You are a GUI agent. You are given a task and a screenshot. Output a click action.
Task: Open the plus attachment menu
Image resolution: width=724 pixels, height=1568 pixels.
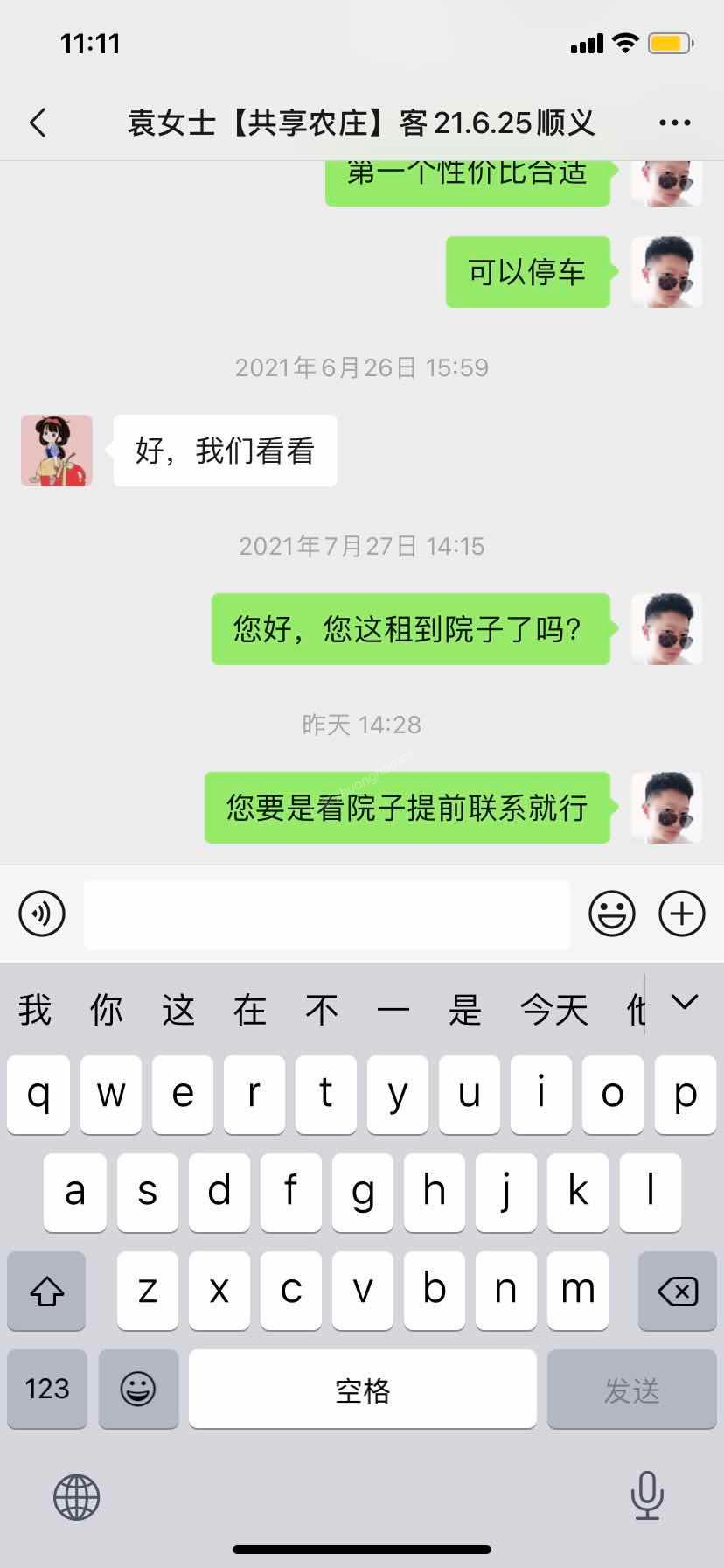(x=681, y=913)
